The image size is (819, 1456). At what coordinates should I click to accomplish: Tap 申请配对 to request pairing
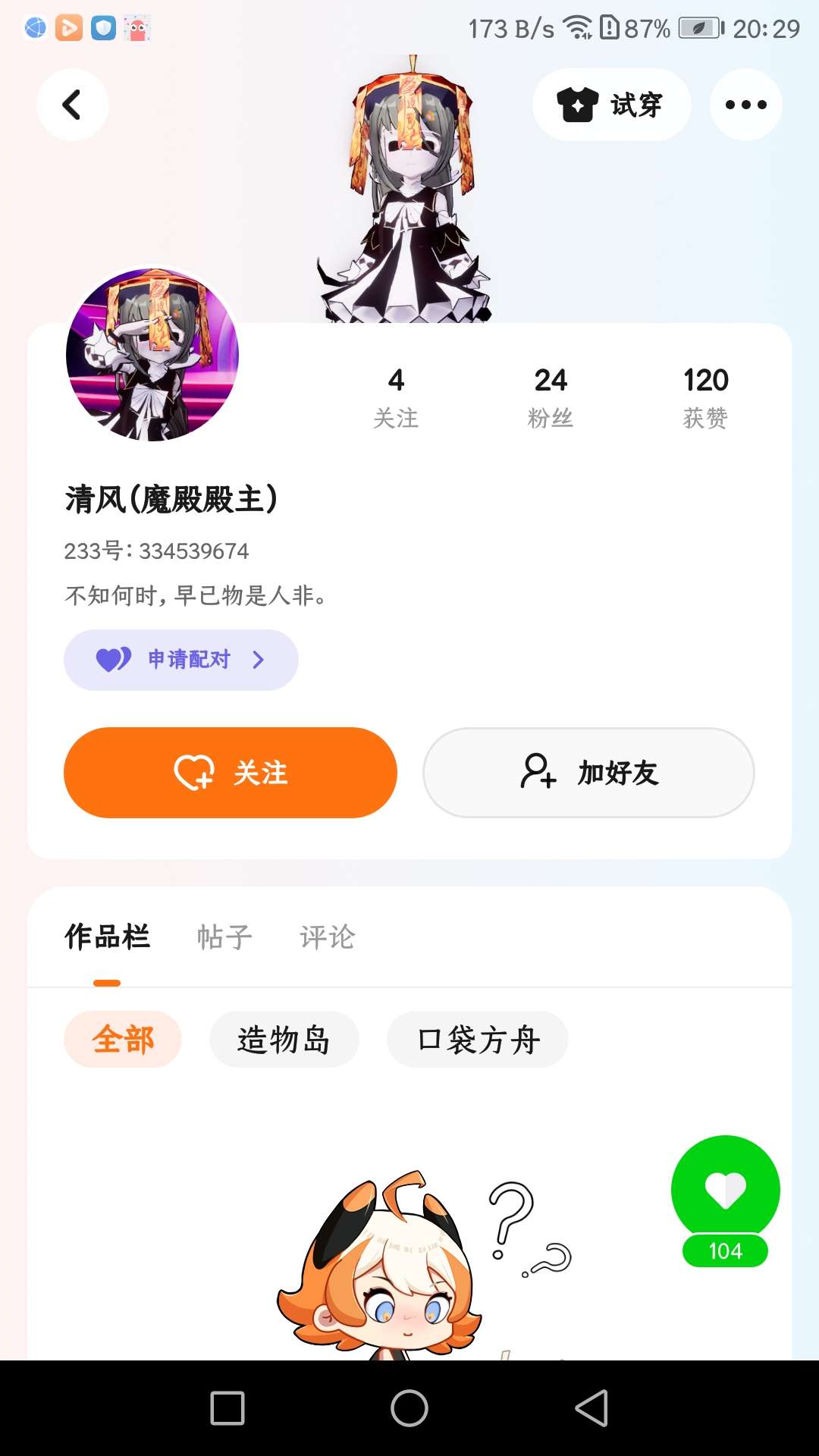181,660
